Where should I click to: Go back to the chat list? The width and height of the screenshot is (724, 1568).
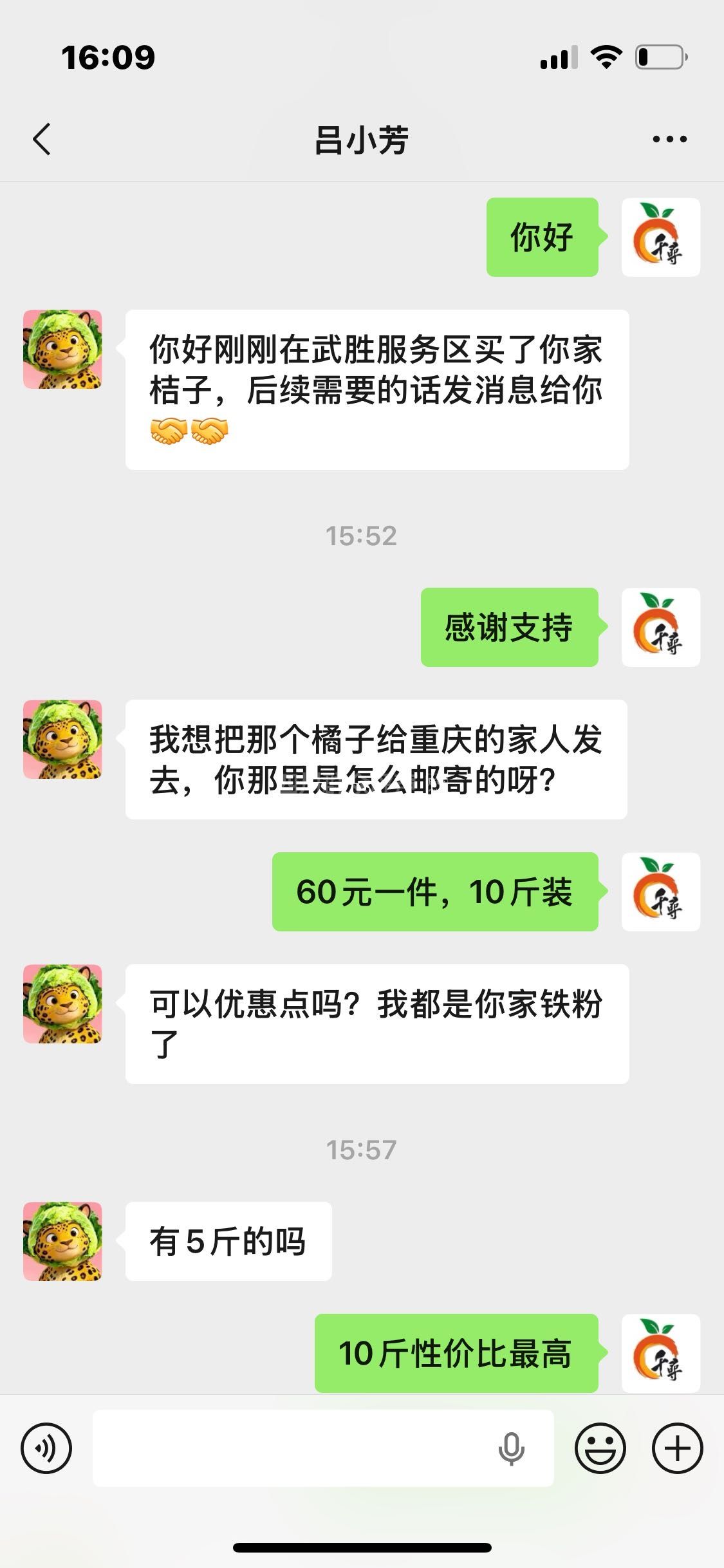tap(42, 139)
